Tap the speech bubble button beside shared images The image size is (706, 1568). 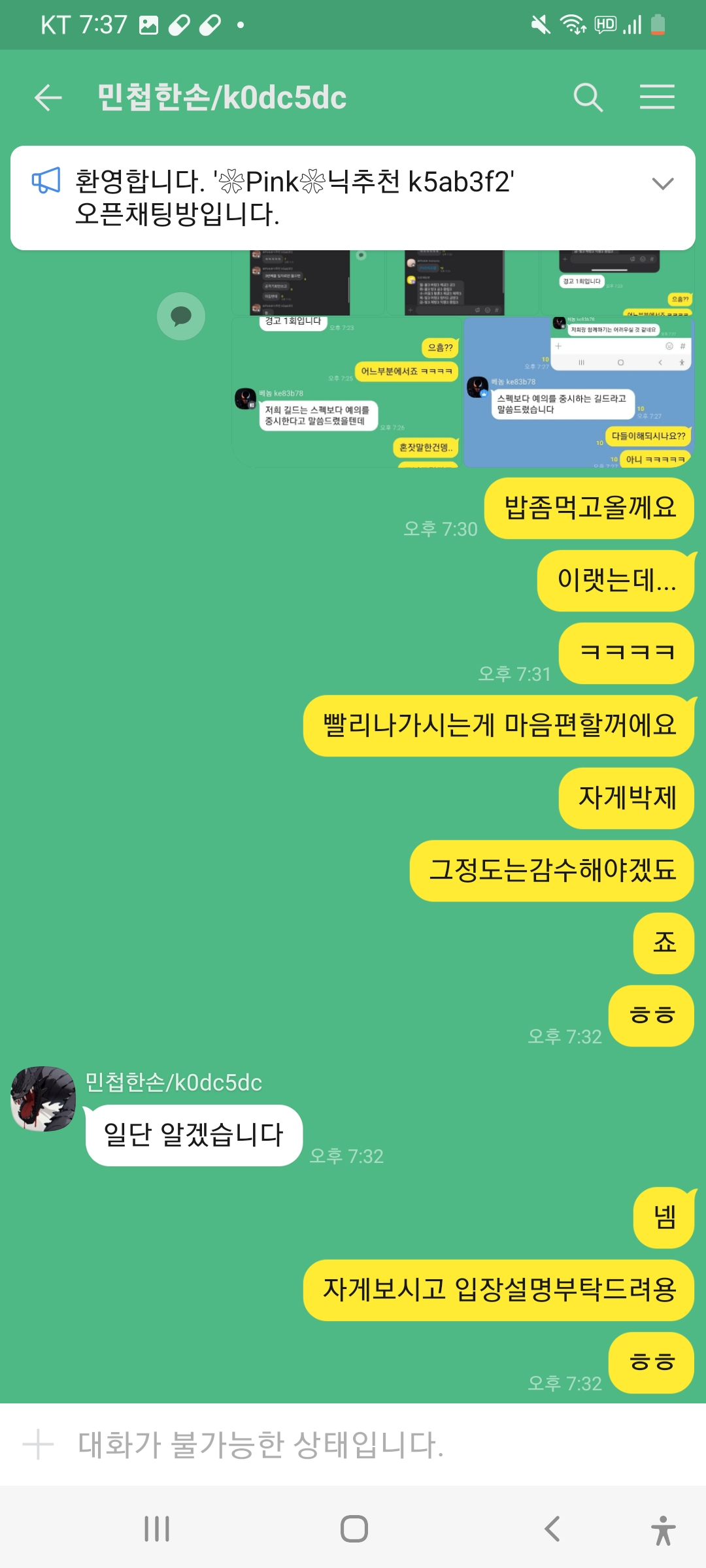coord(181,316)
